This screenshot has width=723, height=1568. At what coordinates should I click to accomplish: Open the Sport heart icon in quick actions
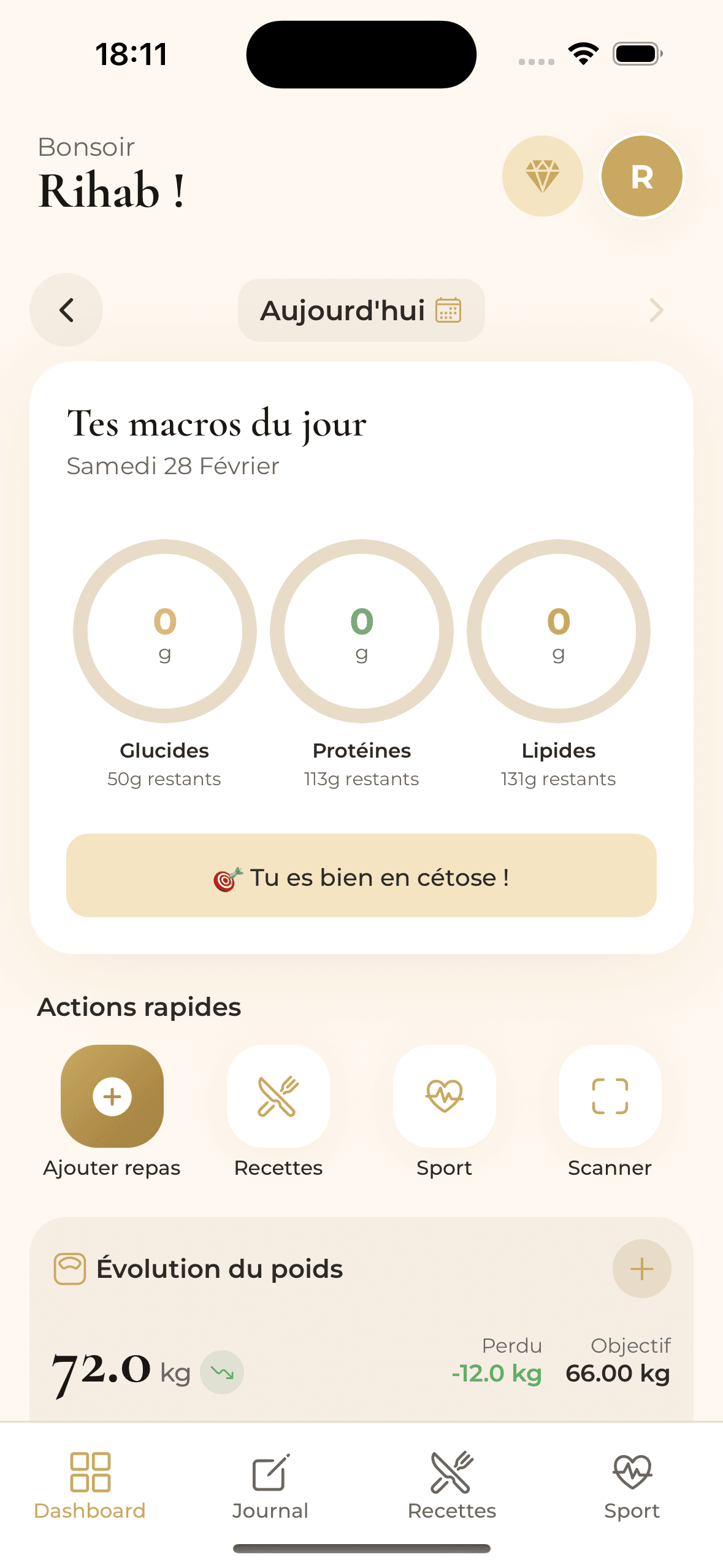(444, 1097)
